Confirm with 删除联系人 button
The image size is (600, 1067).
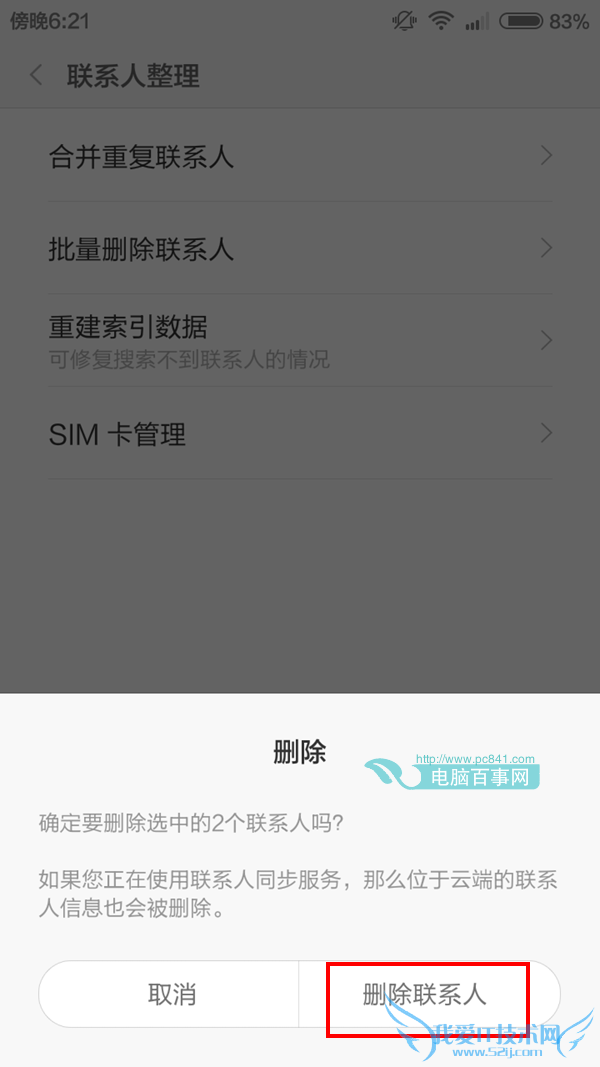[426, 994]
